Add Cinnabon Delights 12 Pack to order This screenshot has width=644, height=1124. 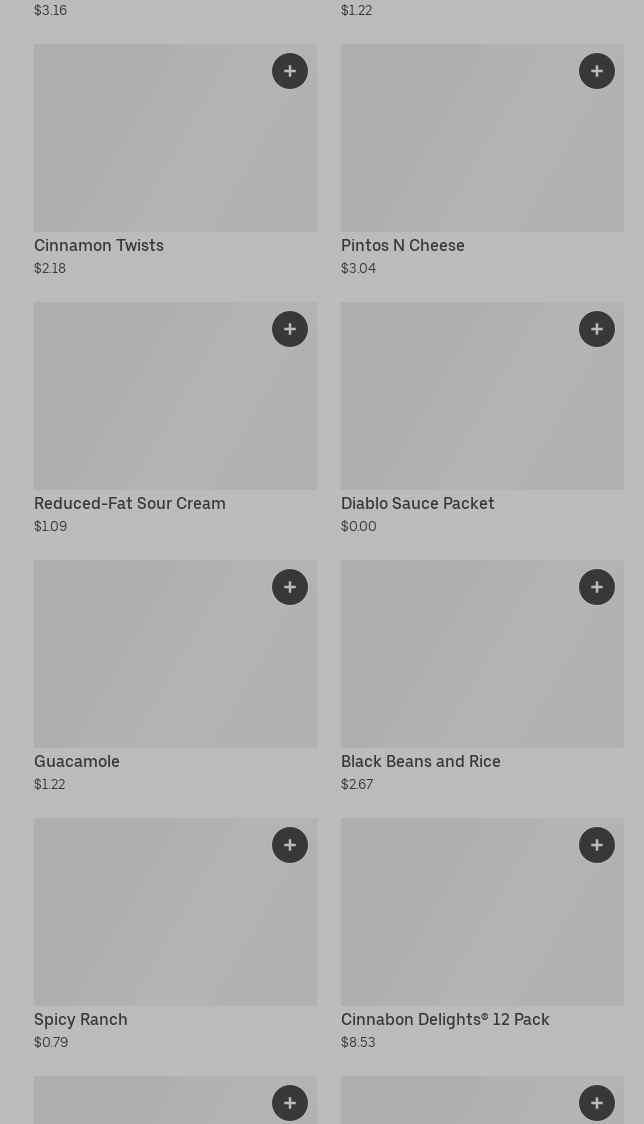pos(597,845)
